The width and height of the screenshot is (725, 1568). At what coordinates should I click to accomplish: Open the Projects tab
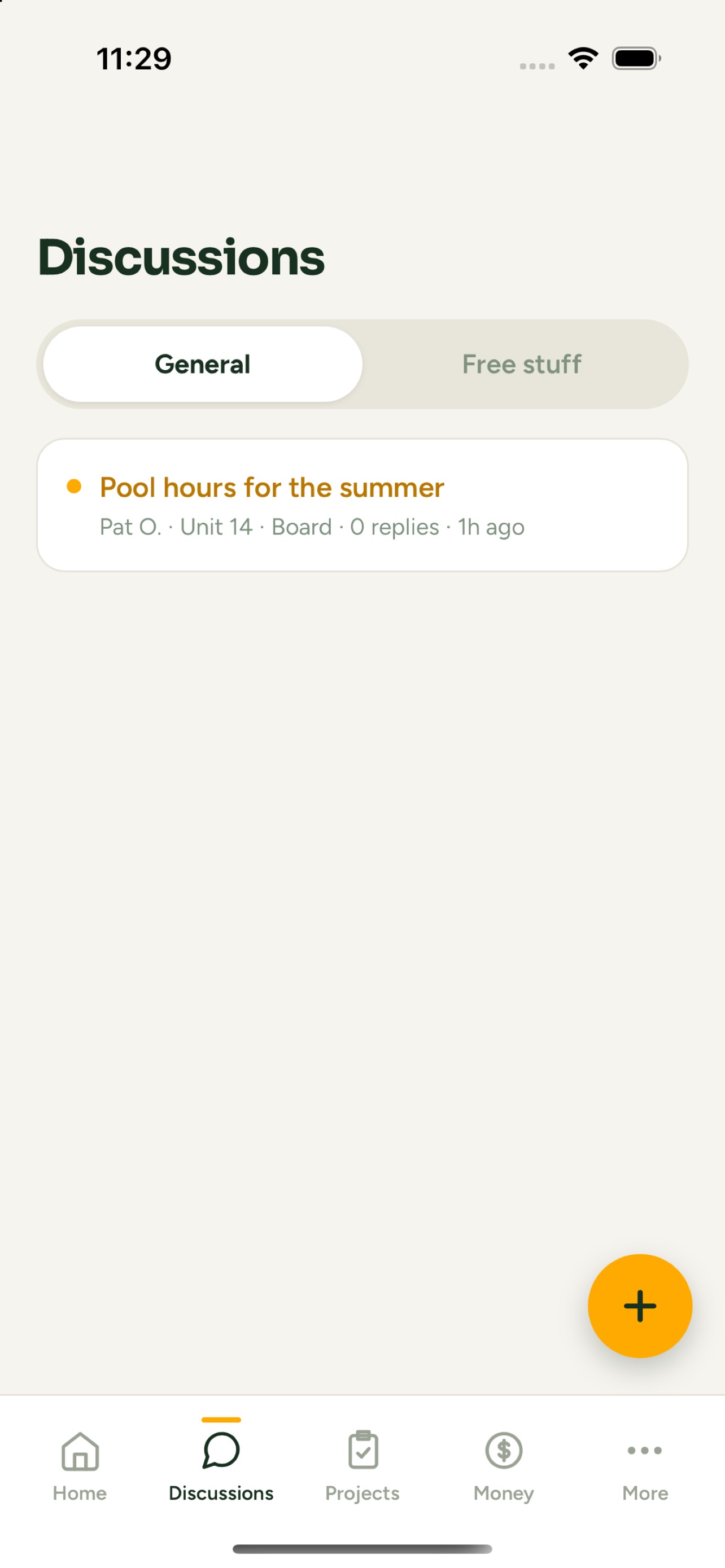coord(362,1467)
